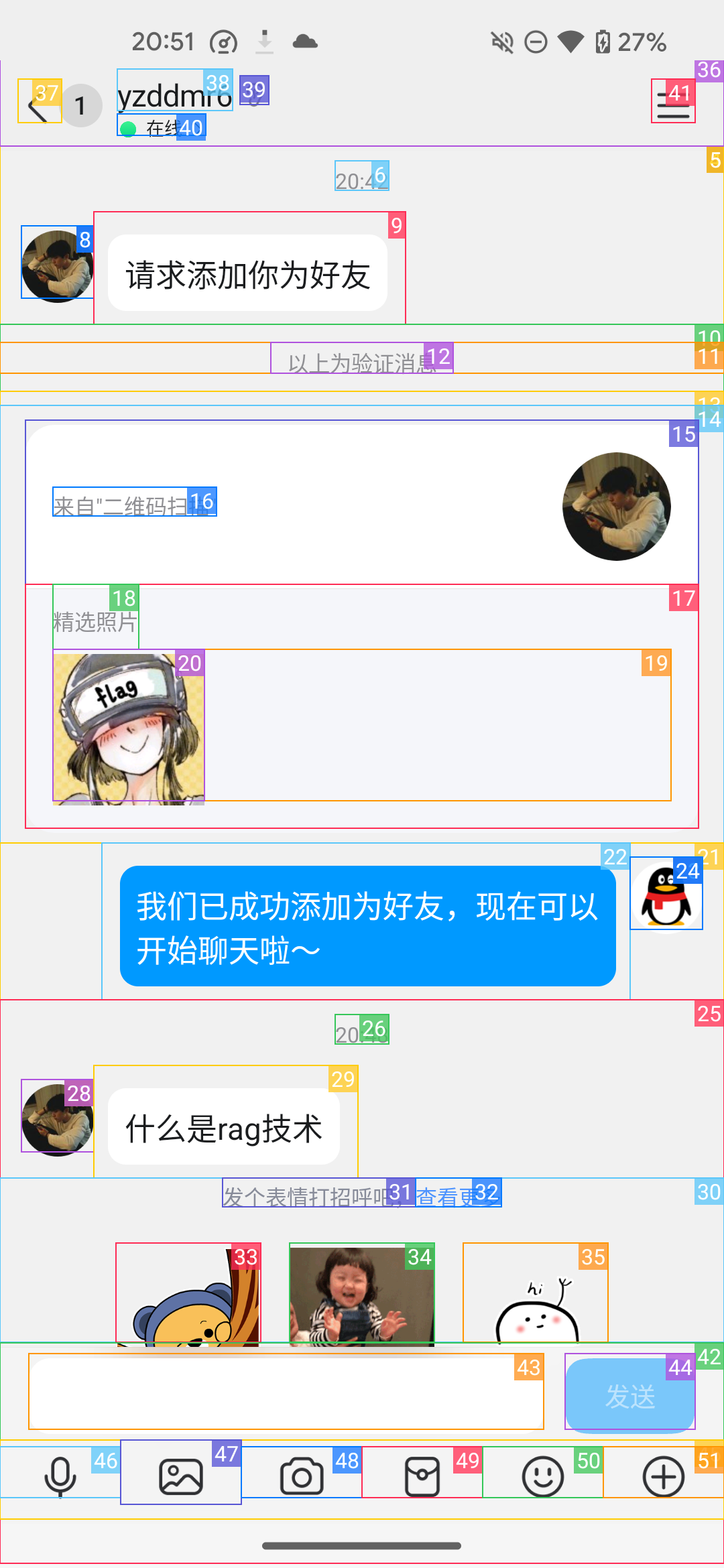This screenshot has width=724, height=1568.
Task: Open the penguin avatar beside the blue message
Action: click(x=666, y=895)
